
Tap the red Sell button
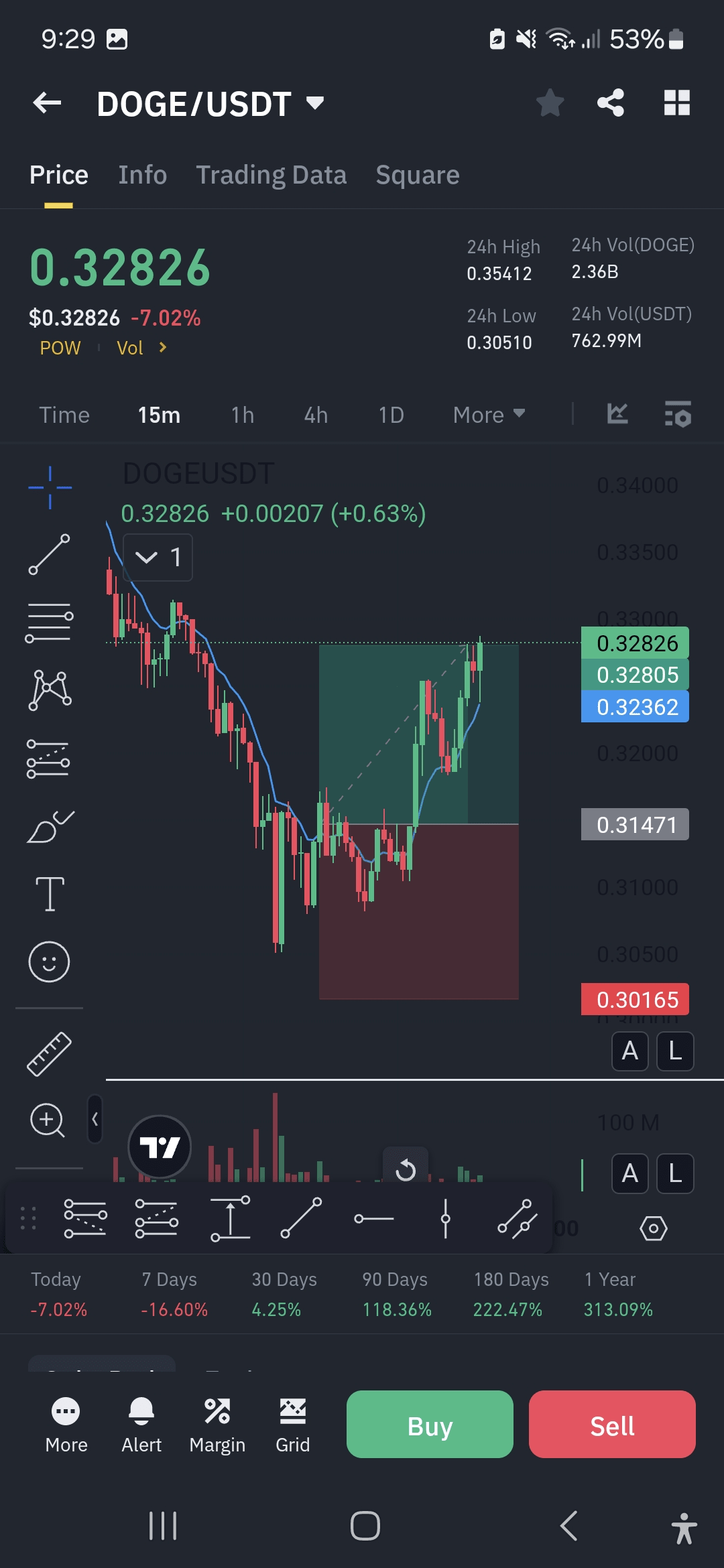pos(611,1424)
